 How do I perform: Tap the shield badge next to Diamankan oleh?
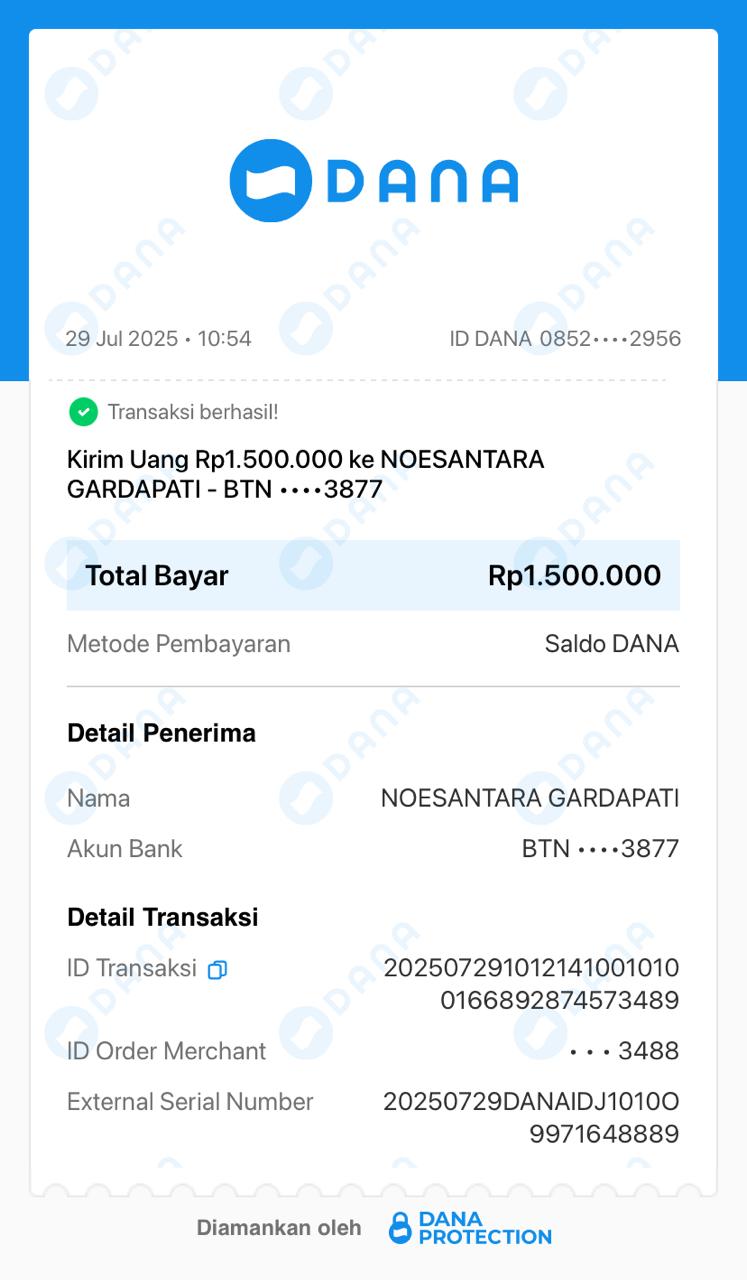(399, 1227)
